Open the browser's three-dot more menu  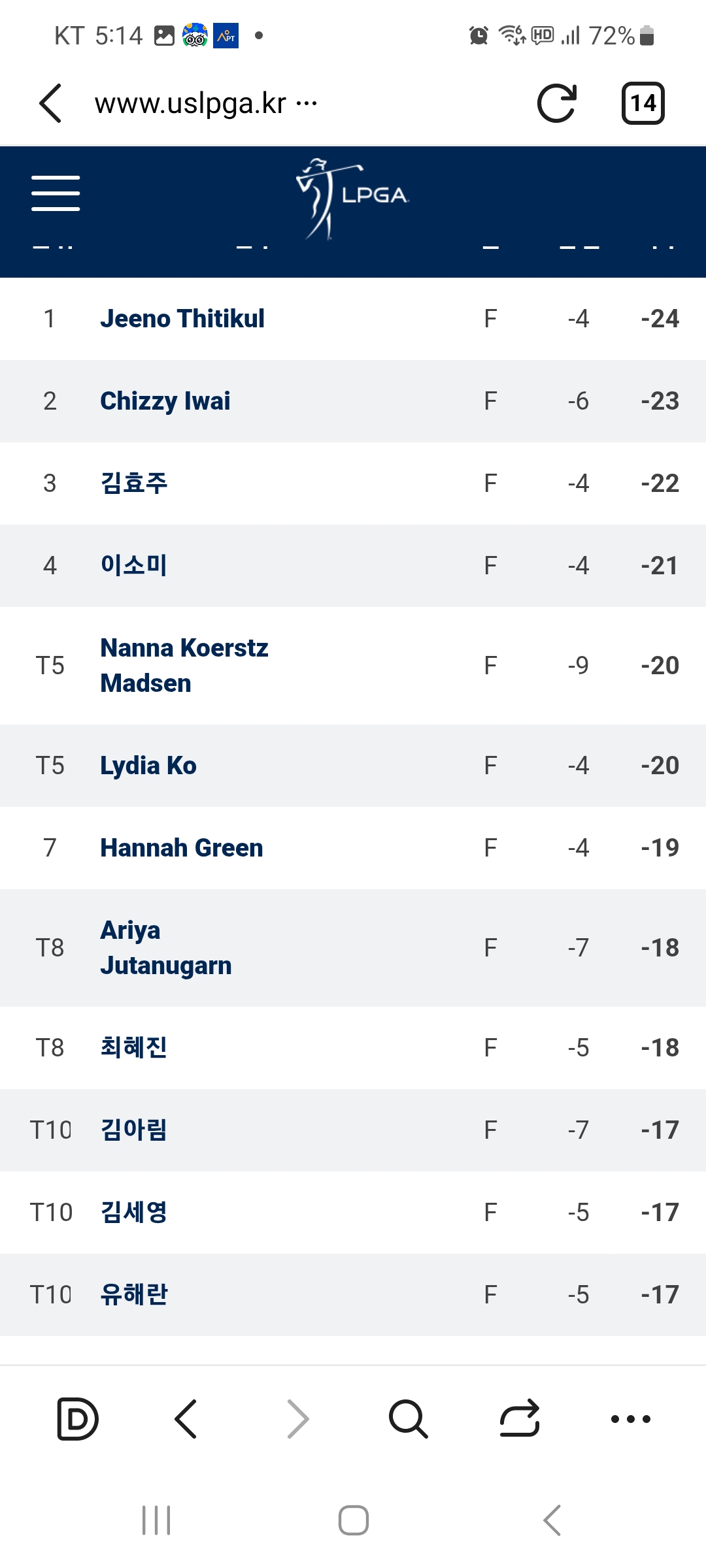click(x=630, y=1419)
